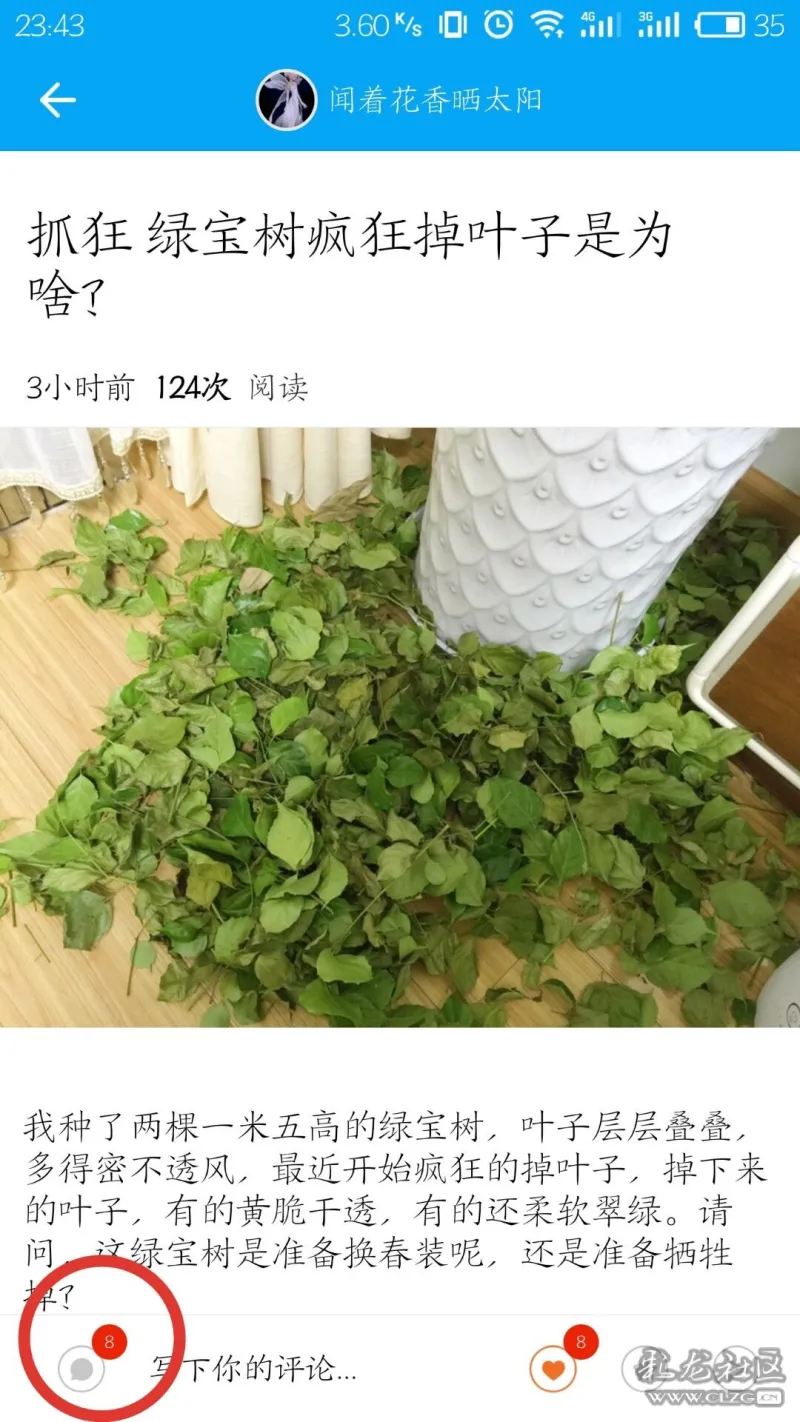Image resolution: width=800 pixels, height=1422 pixels.
Task: Like the post with the heart icon
Action: pos(553,1368)
